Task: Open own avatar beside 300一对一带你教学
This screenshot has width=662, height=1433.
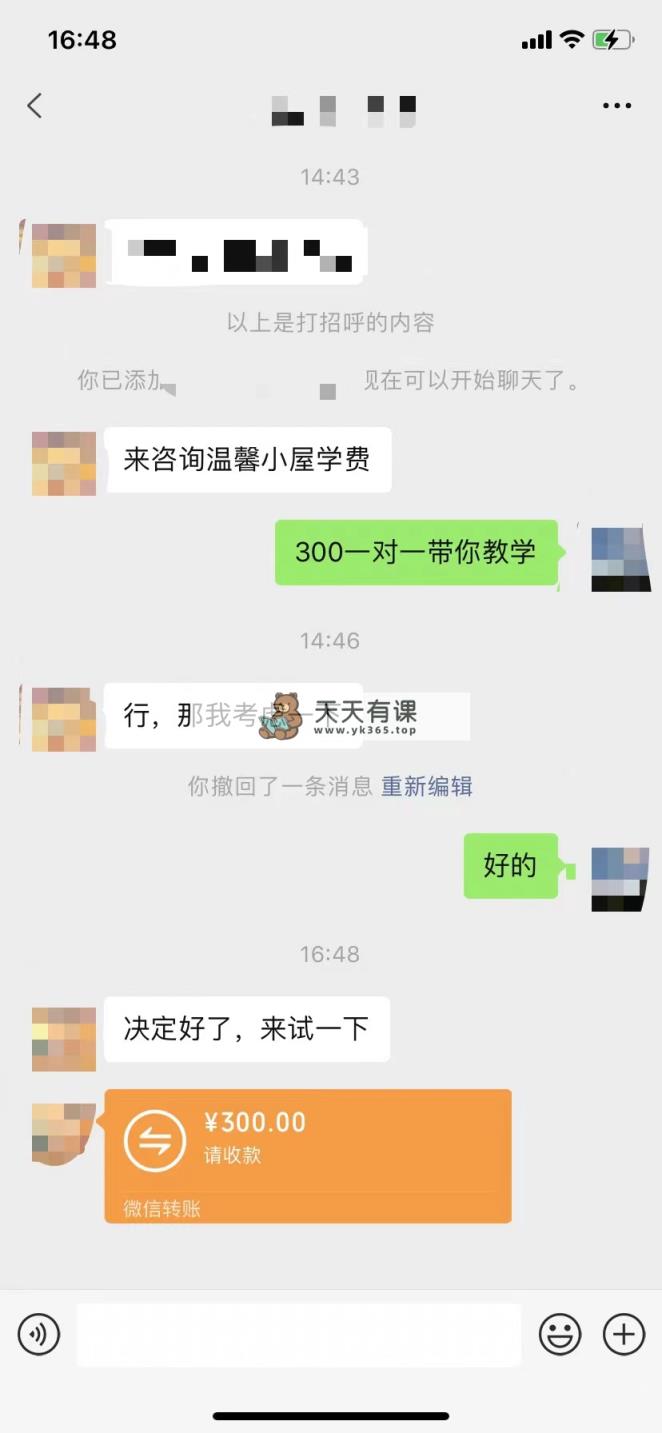Action: coord(620,557)
